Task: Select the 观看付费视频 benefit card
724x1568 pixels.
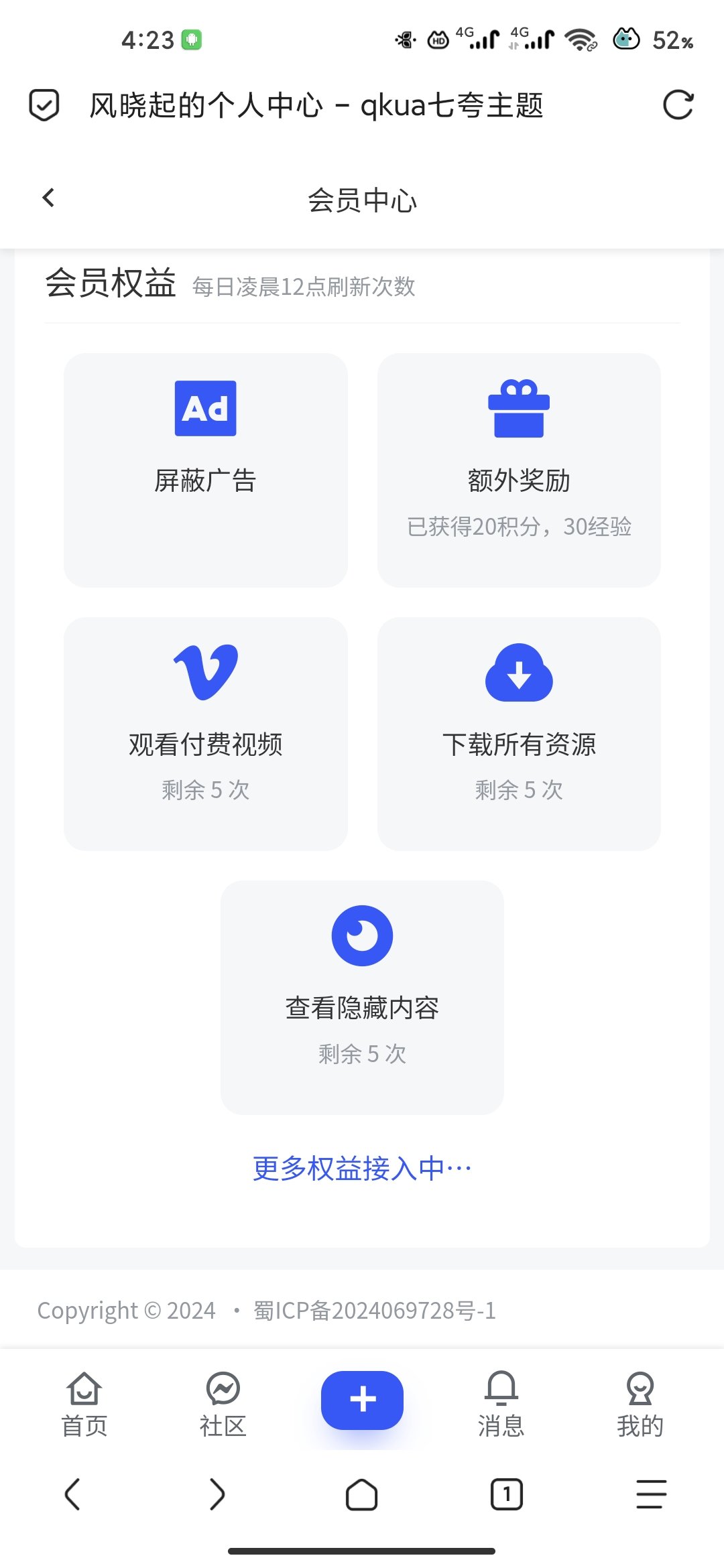Action: (205, 734)
